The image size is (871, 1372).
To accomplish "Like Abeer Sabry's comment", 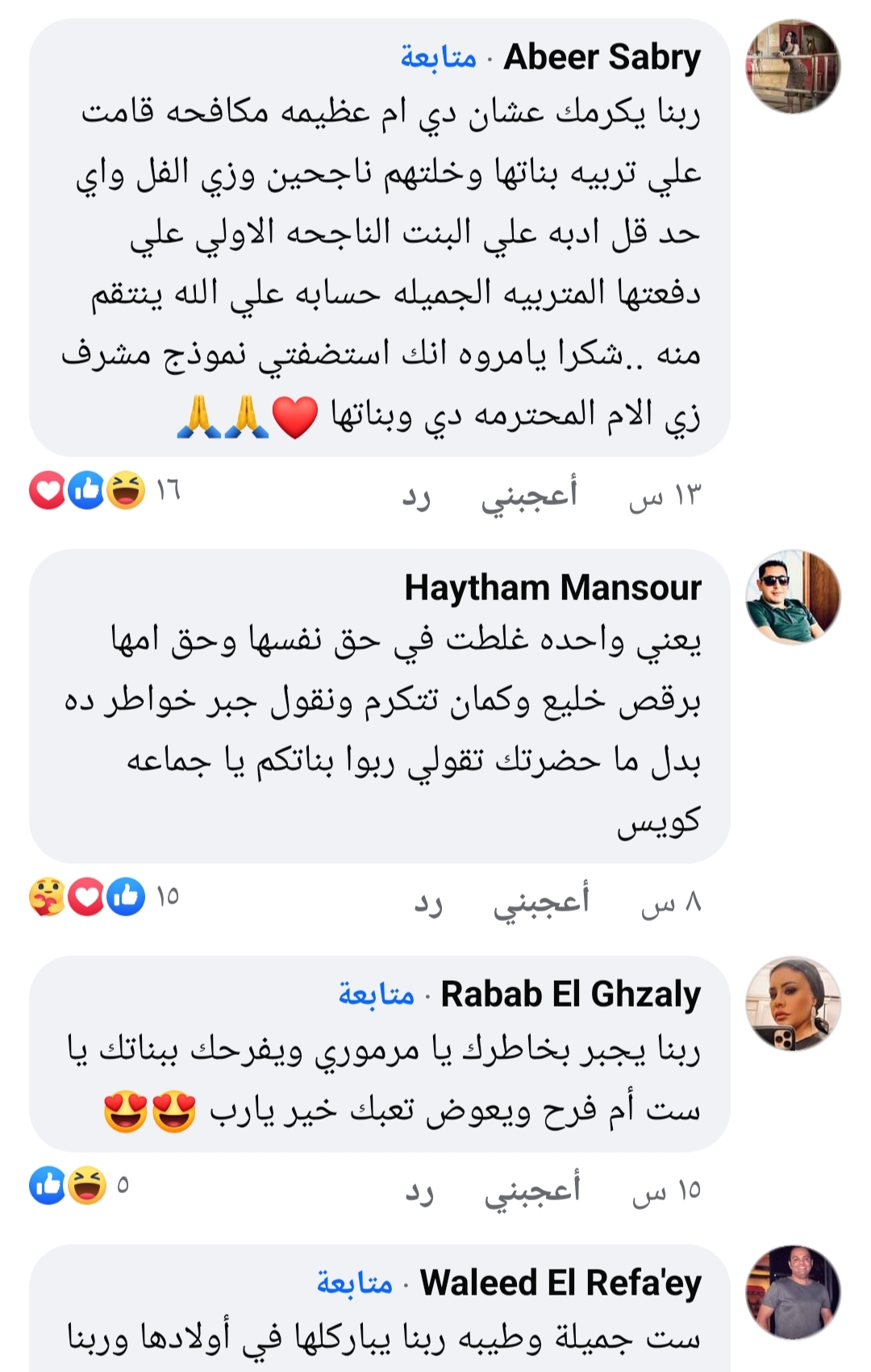I will point(529,495).
